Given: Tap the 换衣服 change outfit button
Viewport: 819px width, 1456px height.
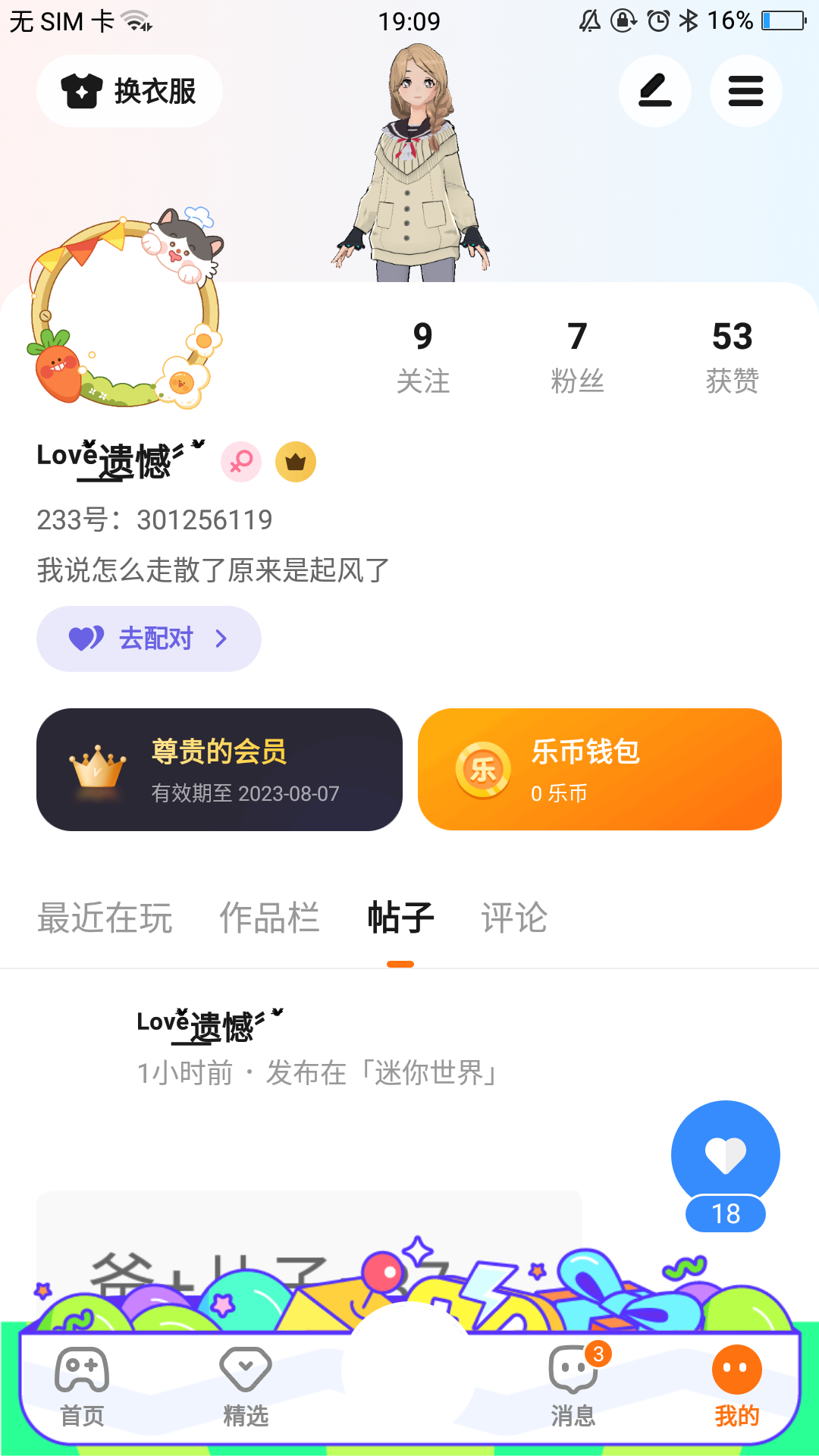Looking at the screenshot, I should click(x=129, y=91).
